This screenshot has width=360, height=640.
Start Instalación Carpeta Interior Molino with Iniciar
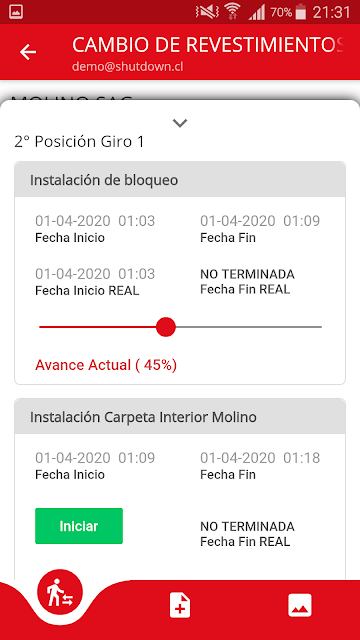click(79, 526)
